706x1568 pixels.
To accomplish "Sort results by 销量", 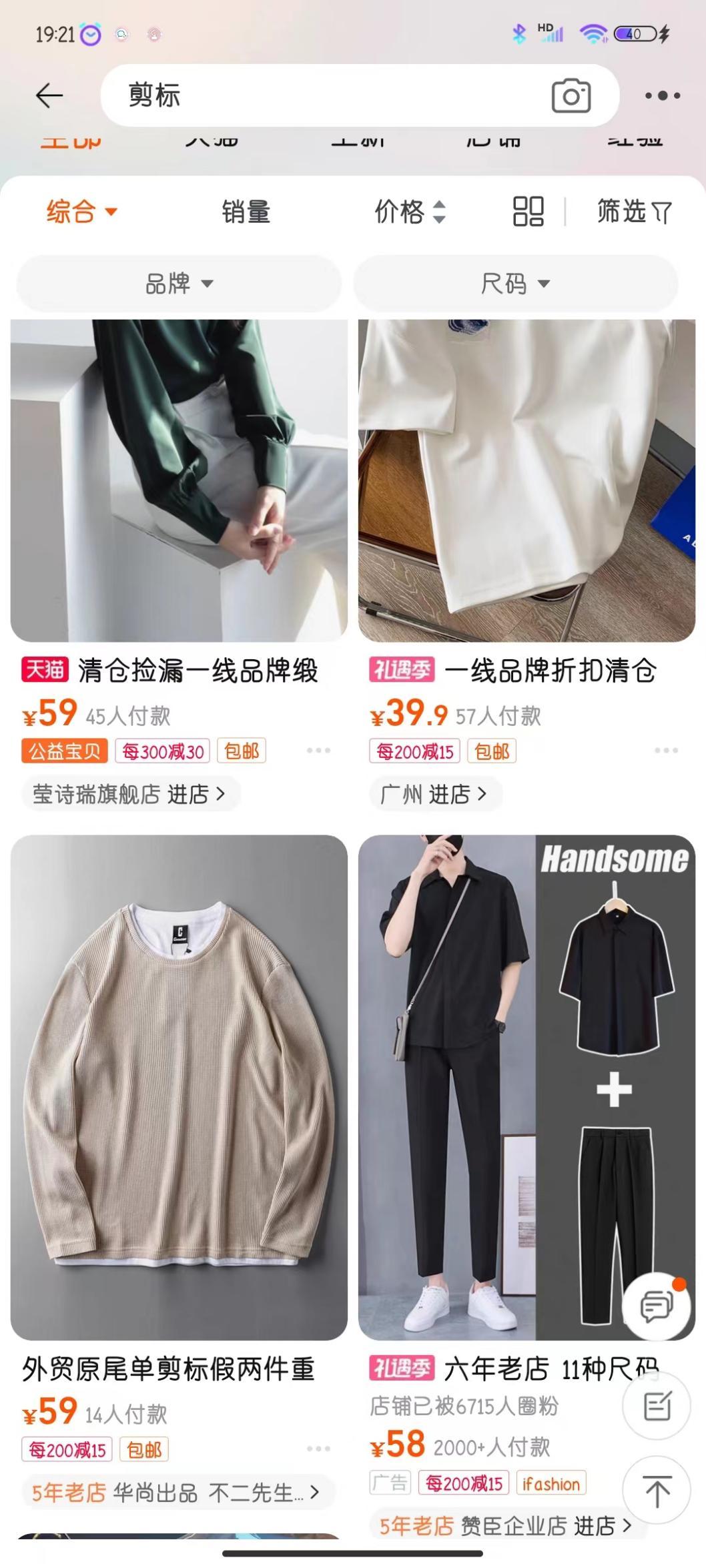I will pyautogui.click(x=246, y=212).
